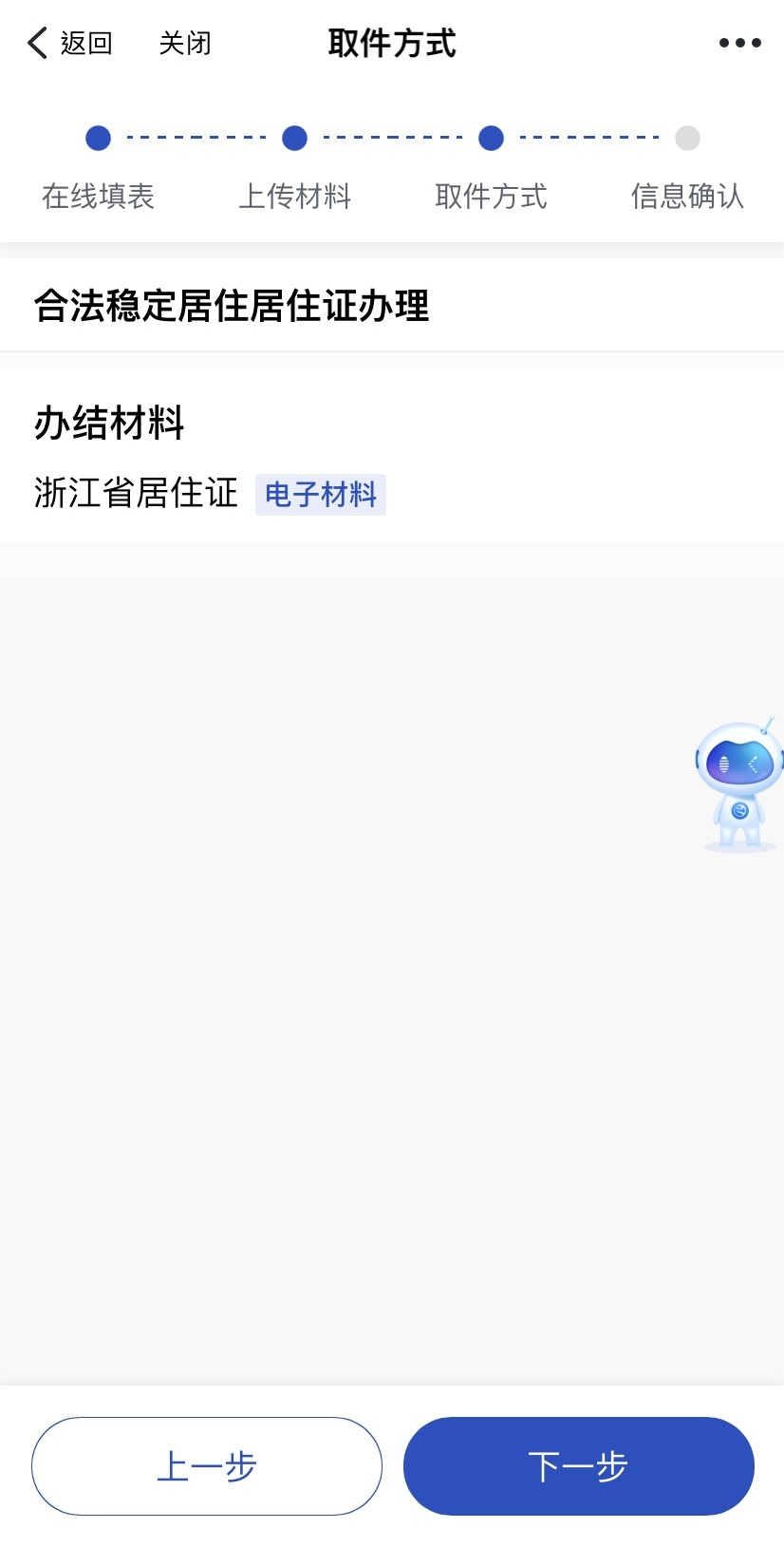Viewport: 784px width, 1547px height.
Task: Tap the 办结材料 section header
Action: [108, 424]
